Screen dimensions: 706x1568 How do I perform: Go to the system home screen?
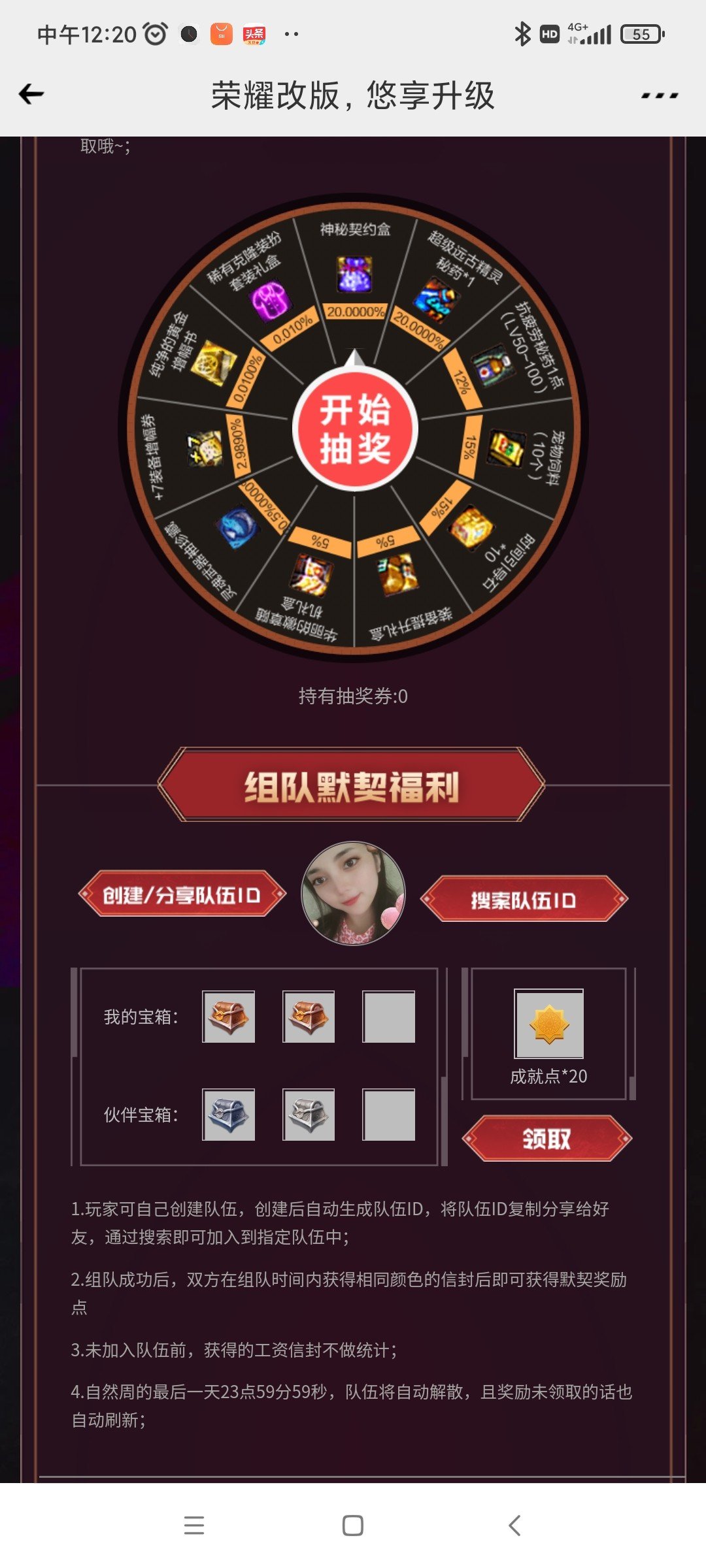[x=353, y=1526]
